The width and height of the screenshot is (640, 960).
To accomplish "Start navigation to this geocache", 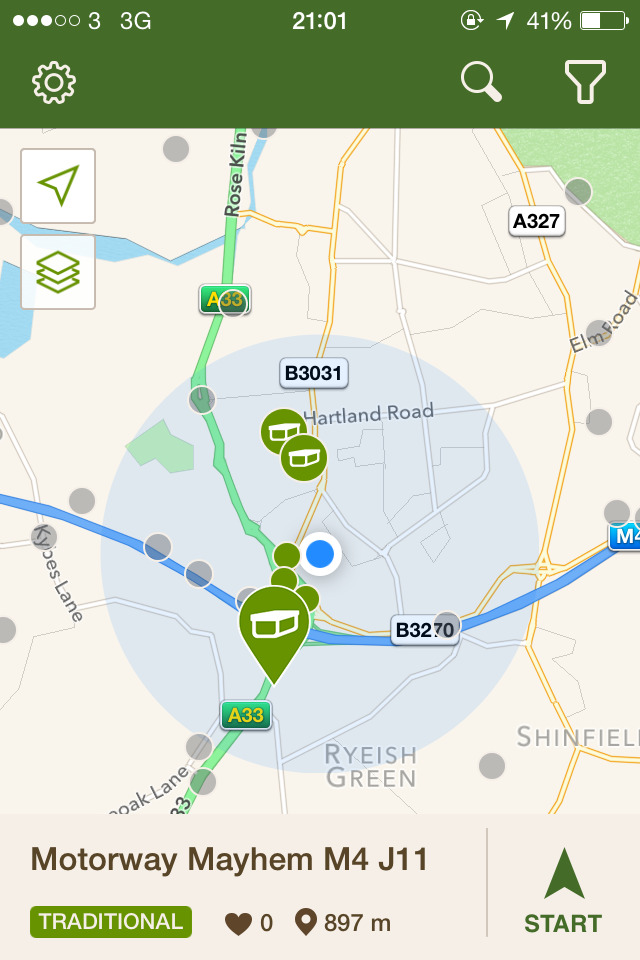I will coord(563,891).
